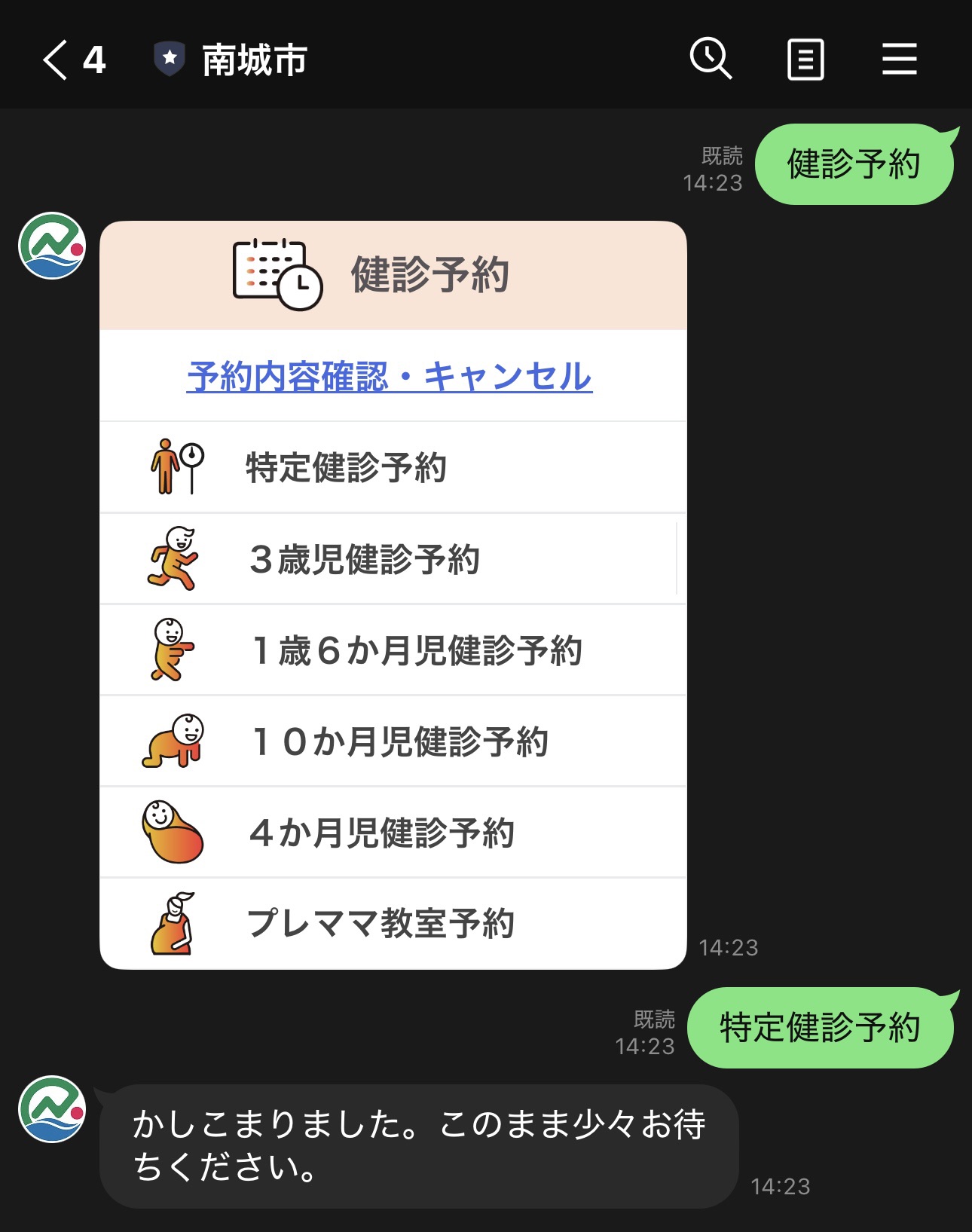The height and width of the screenshot is (1232, 972).
Task: Select １０か月児健診予約
Action: (x=393, y=741)
